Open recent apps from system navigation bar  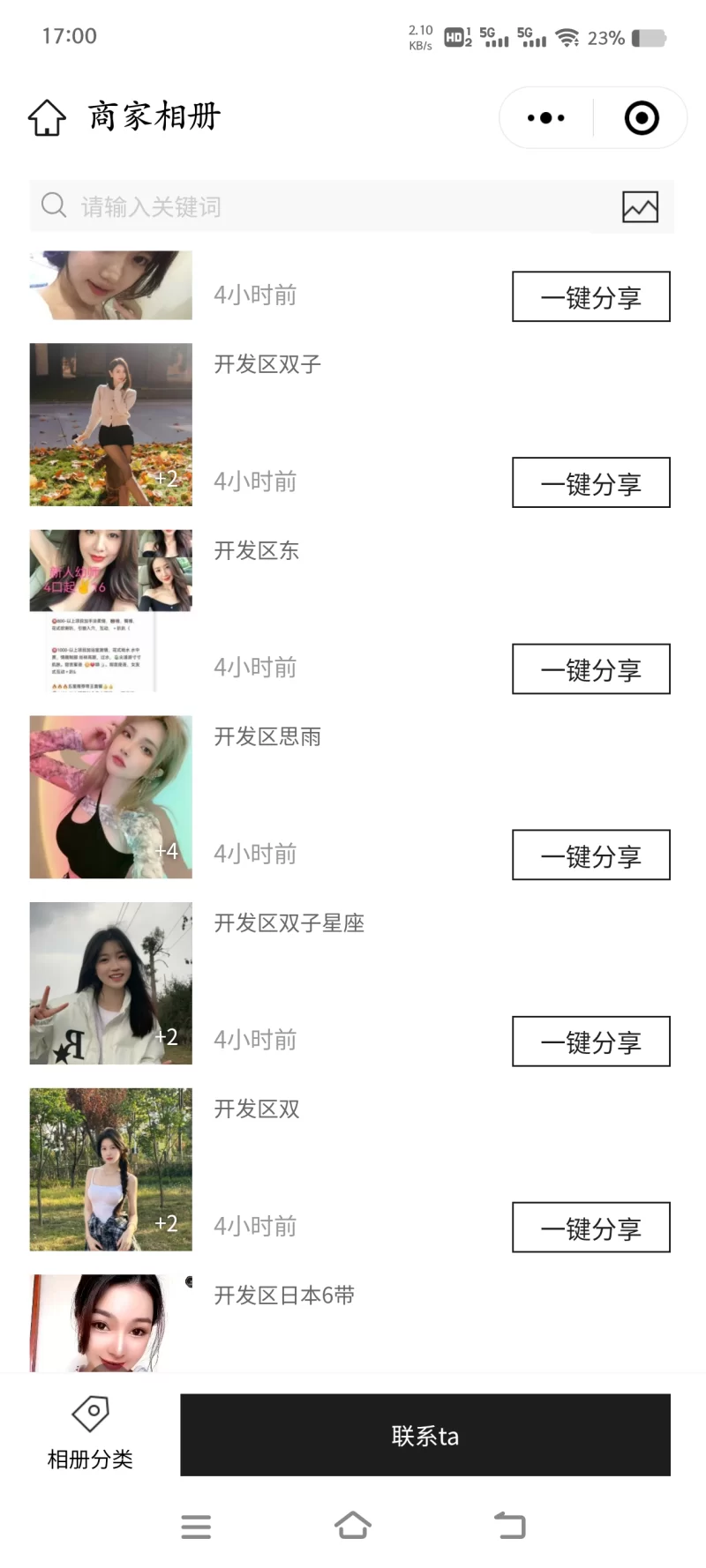click(196, 1527)
